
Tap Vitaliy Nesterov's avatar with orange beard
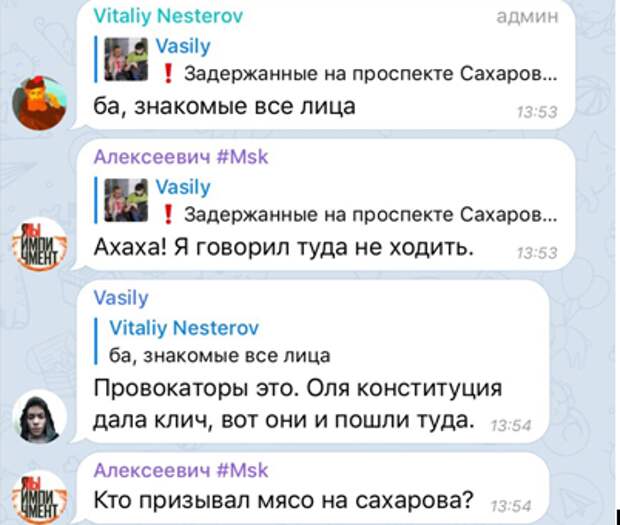click(x=38, y=100)
